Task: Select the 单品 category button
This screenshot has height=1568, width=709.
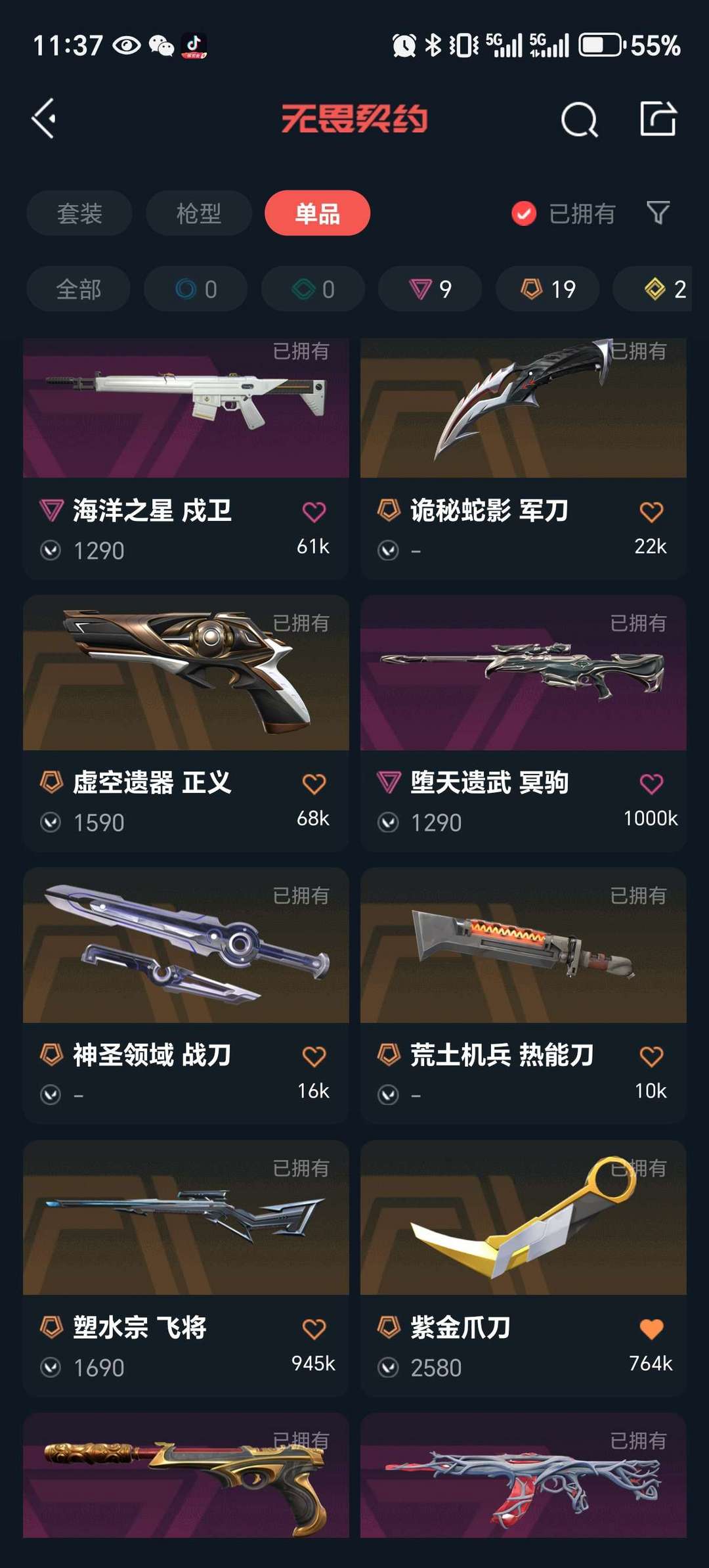Action: coord(315,213)
